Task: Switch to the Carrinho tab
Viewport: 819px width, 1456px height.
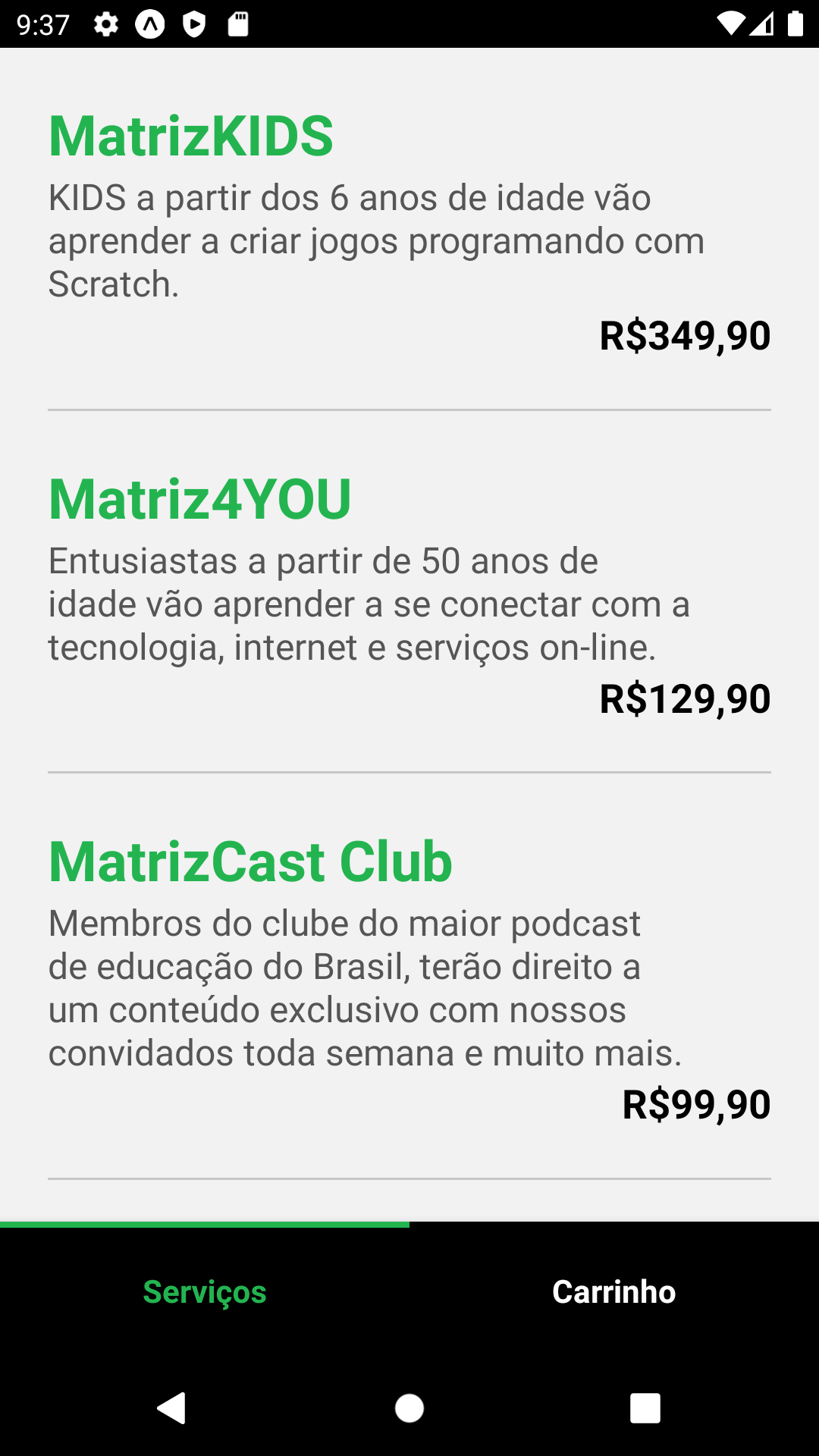Action: point(613,1291)
